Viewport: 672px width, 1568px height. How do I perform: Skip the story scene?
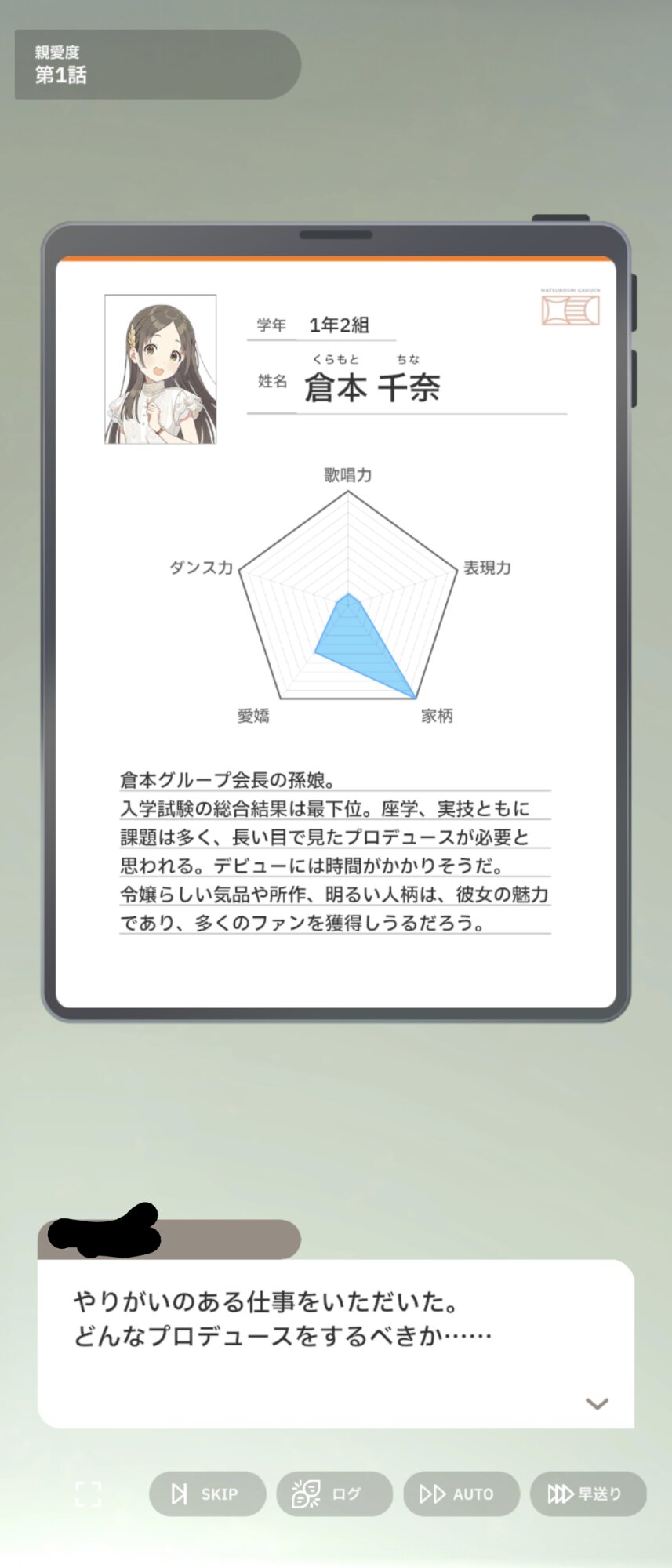coord(207,1494)
